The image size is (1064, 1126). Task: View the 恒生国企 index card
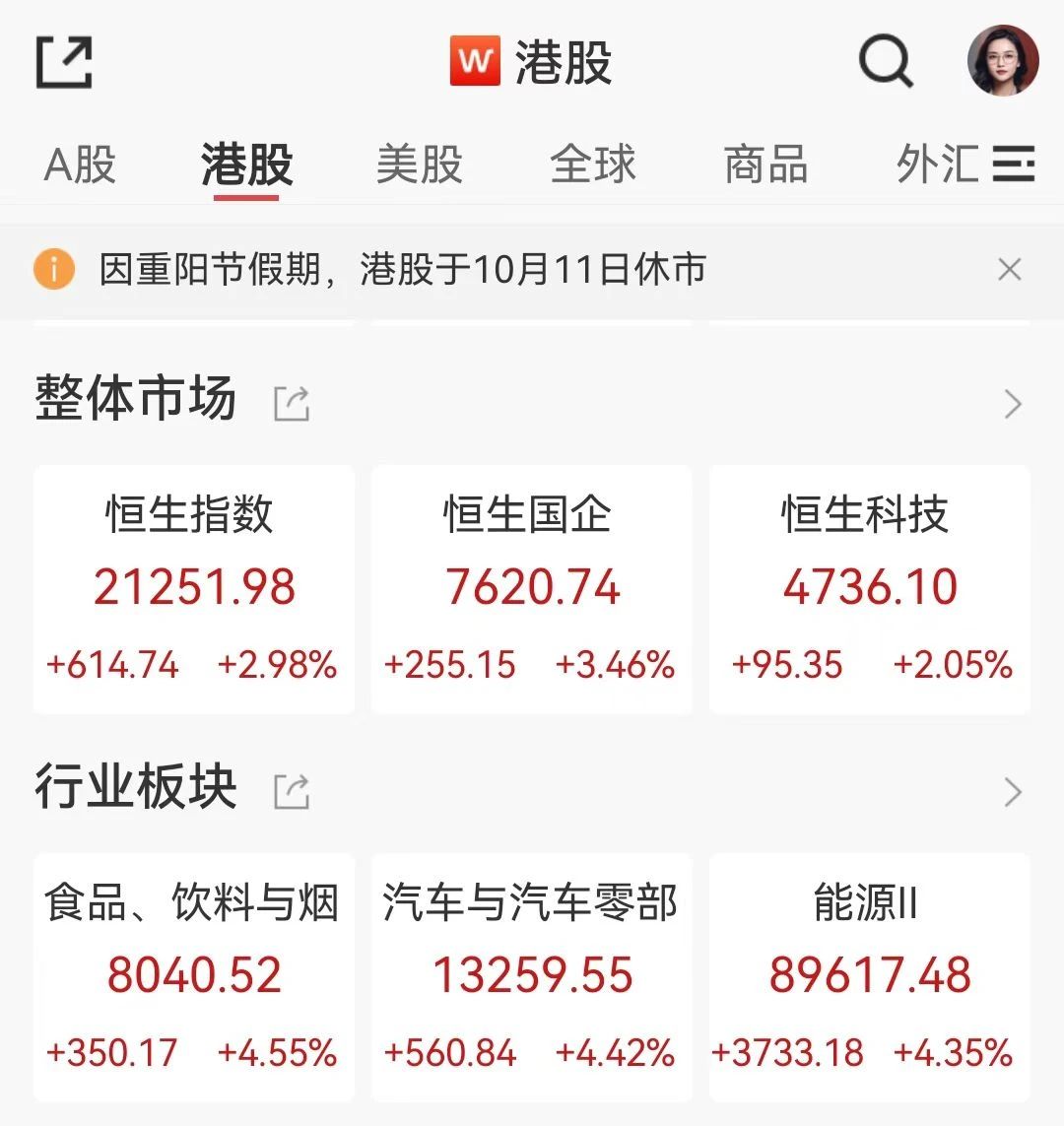(x=532, y=589)
